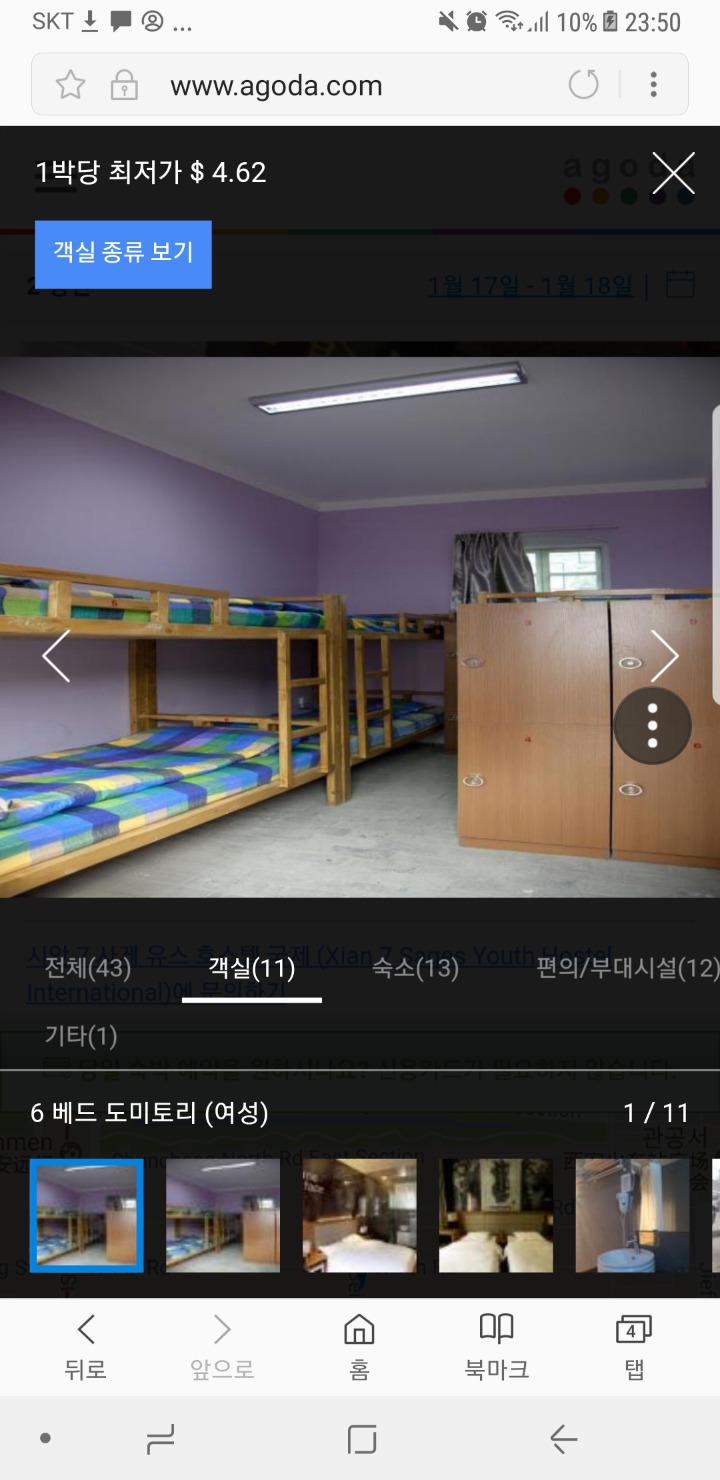Open the browser overflow menu
Screen dimensions: 720x1480
click(653, 85)
